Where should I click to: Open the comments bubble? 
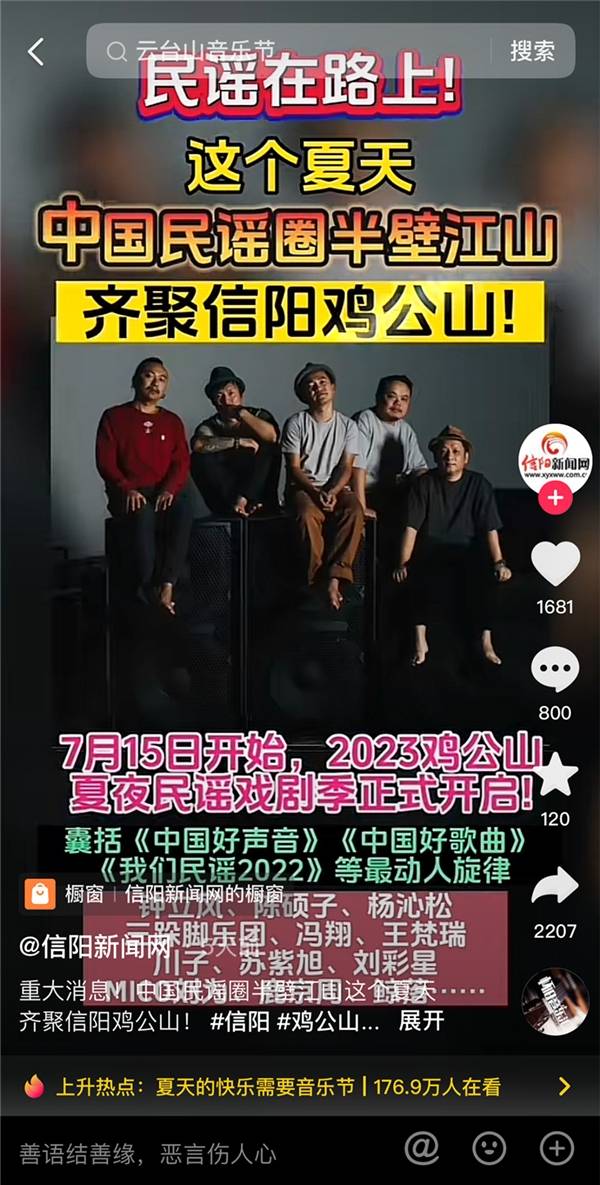coord(555,671)
